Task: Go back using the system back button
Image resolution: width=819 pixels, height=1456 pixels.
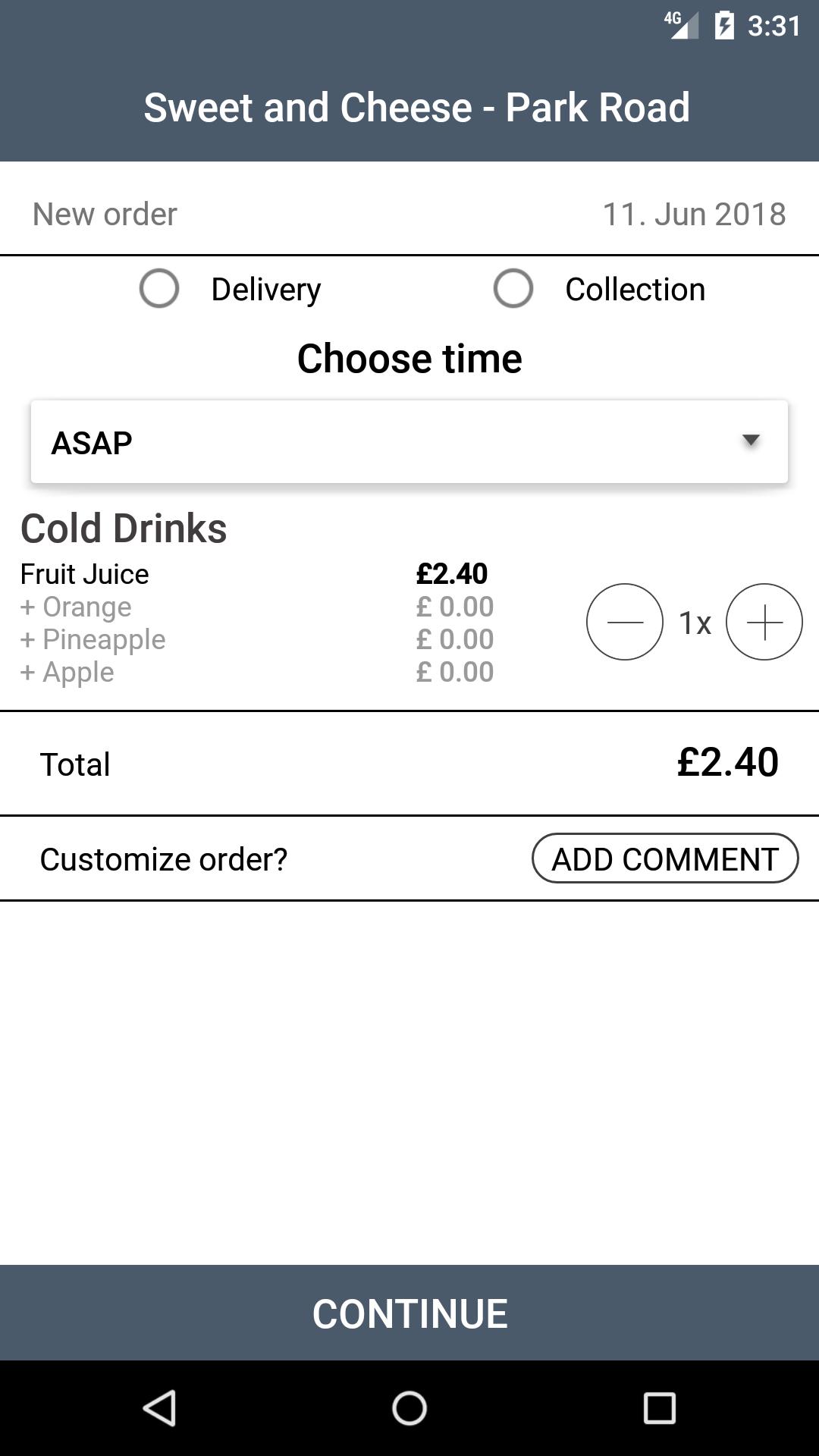Action: click(x=159, y=1408)
